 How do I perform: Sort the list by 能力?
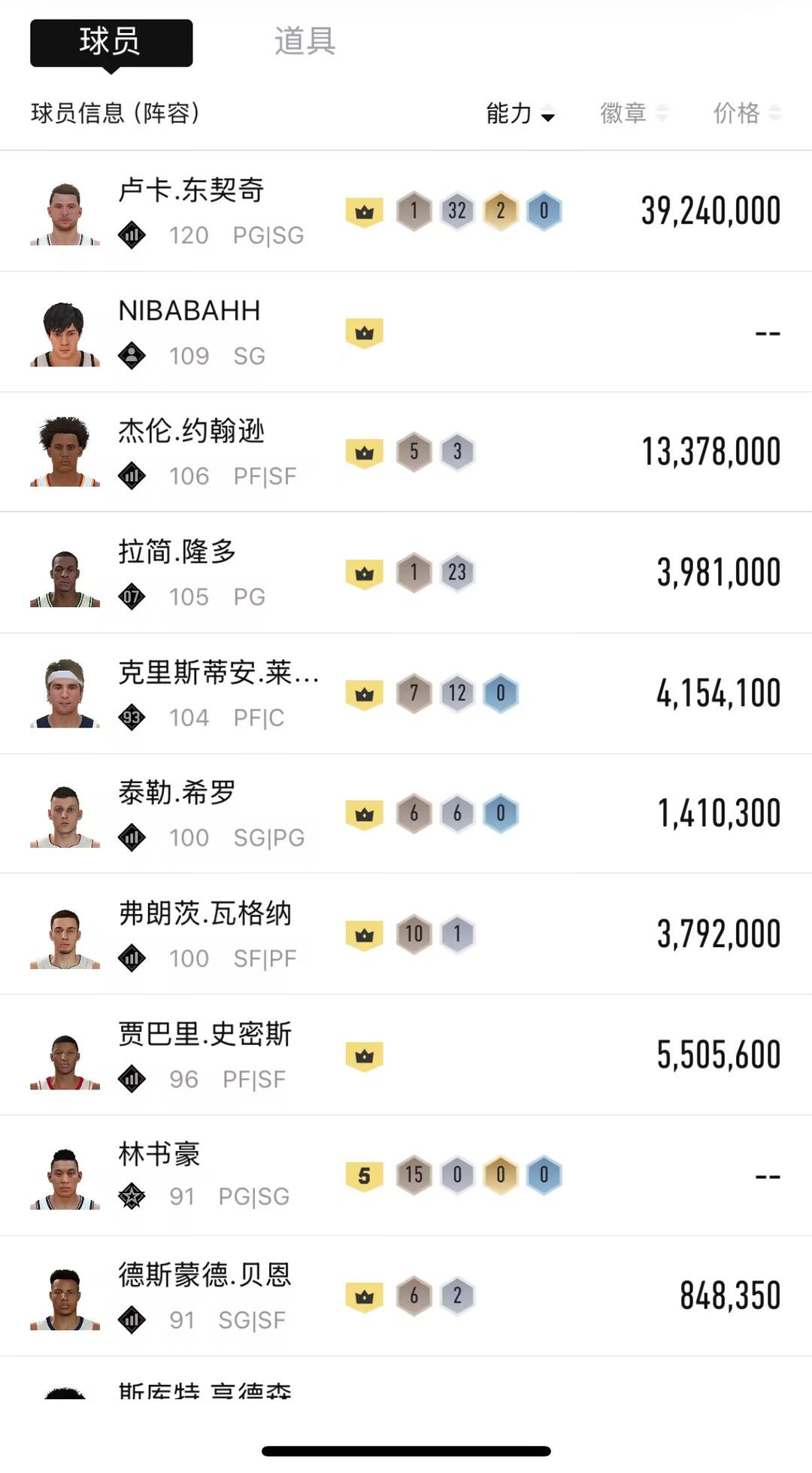(x=520, y=114)
